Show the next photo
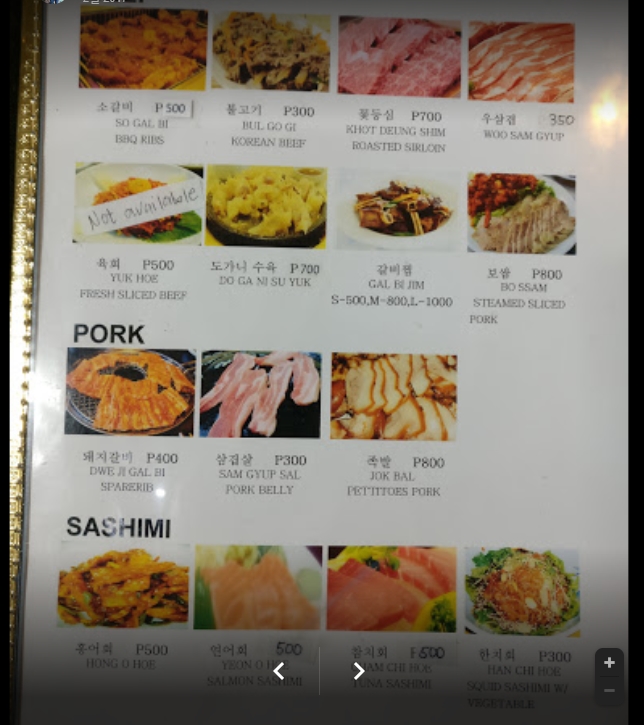This screenshot has width=644, height=725. [358, 671]
